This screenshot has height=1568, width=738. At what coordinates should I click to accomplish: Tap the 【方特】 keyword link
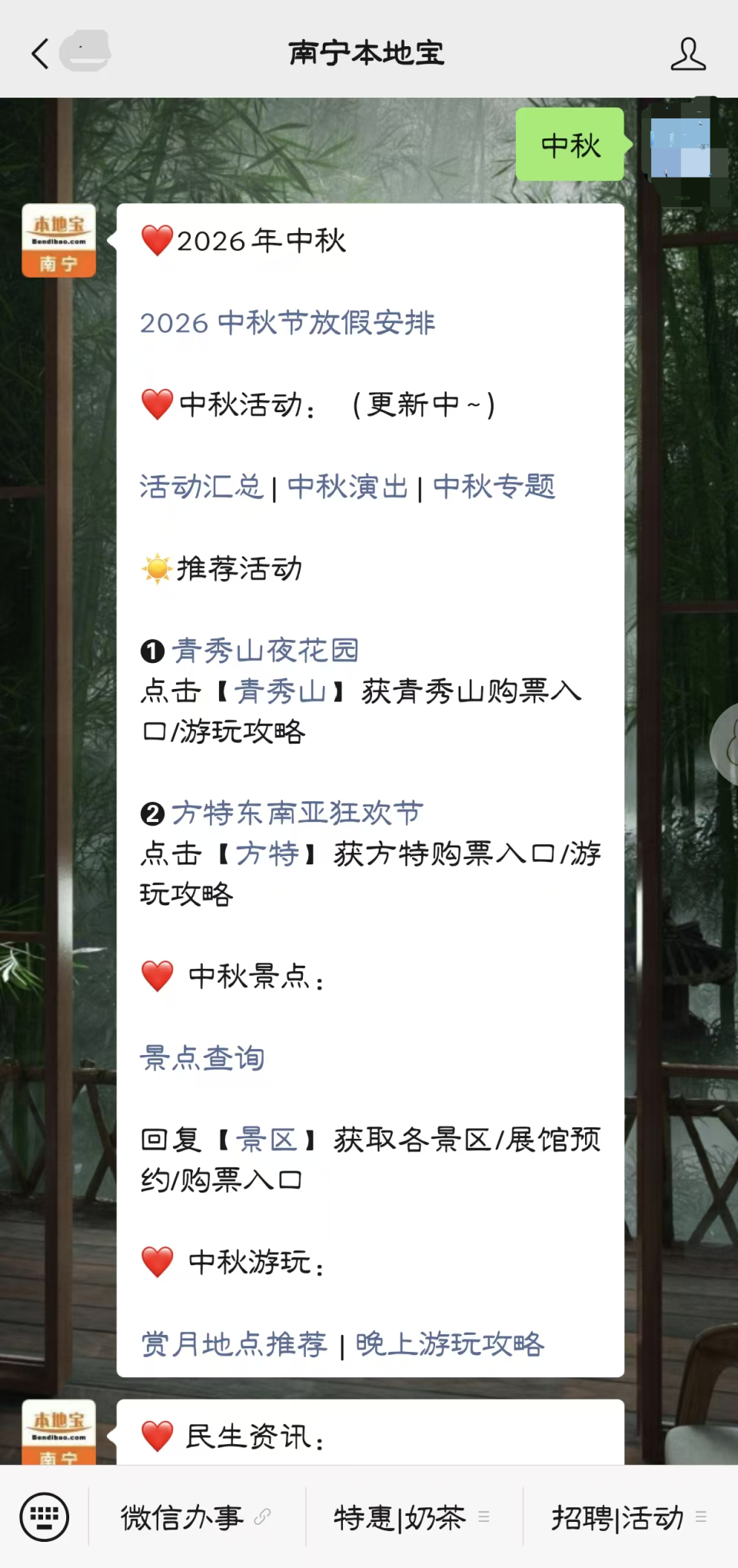(x=267, y=854)
